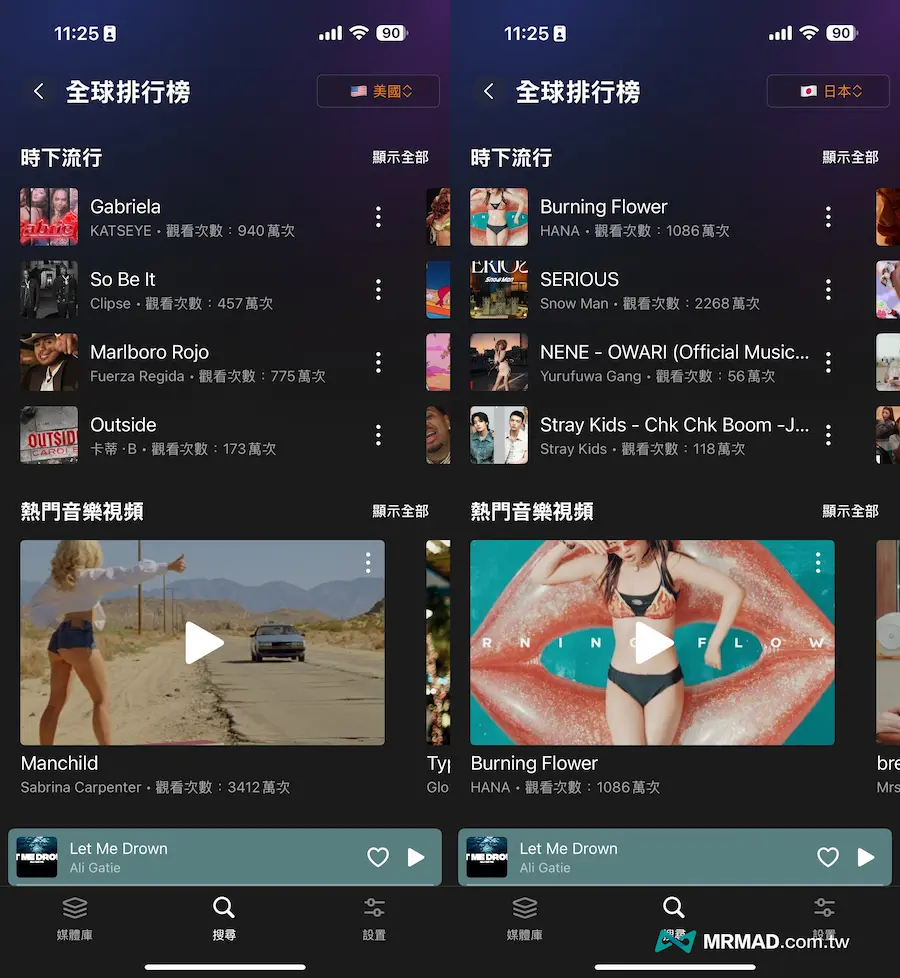The image size is (900, 978).
Task: Open more options for So Be It
Action: pos(378,289)
